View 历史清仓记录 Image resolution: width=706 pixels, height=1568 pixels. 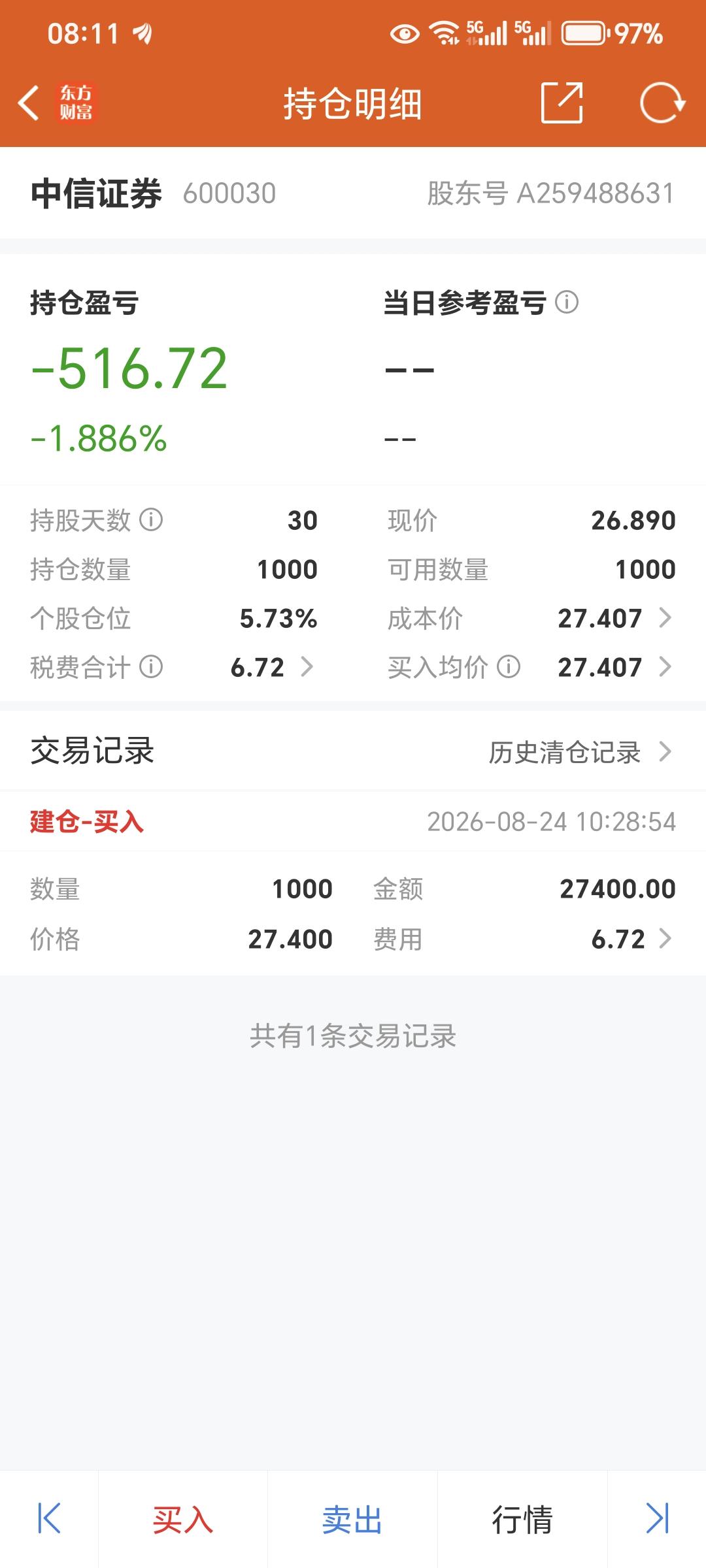pyautogui.click(x=580, y=752)
